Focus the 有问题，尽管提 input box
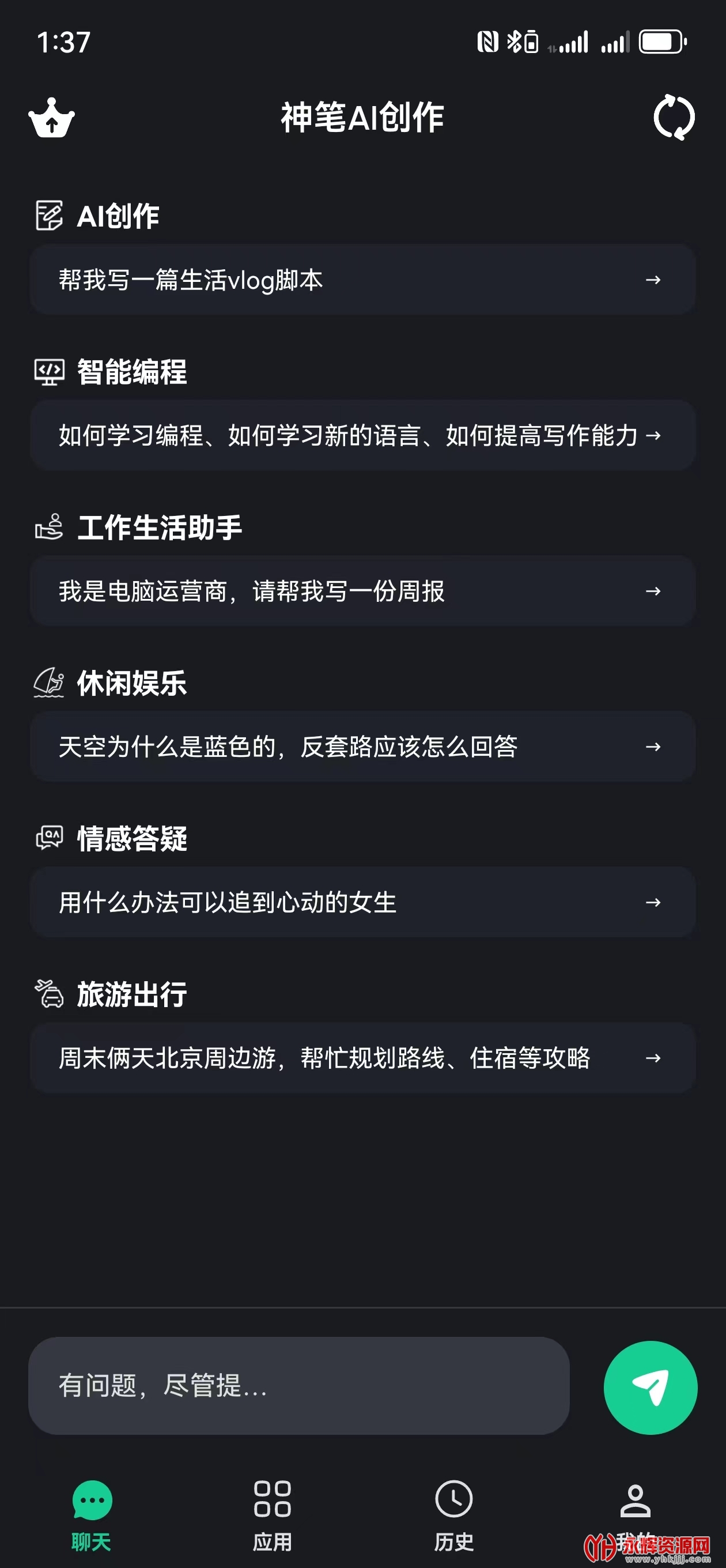This screenshot has height=1568, width=726. coord(298,1386)
